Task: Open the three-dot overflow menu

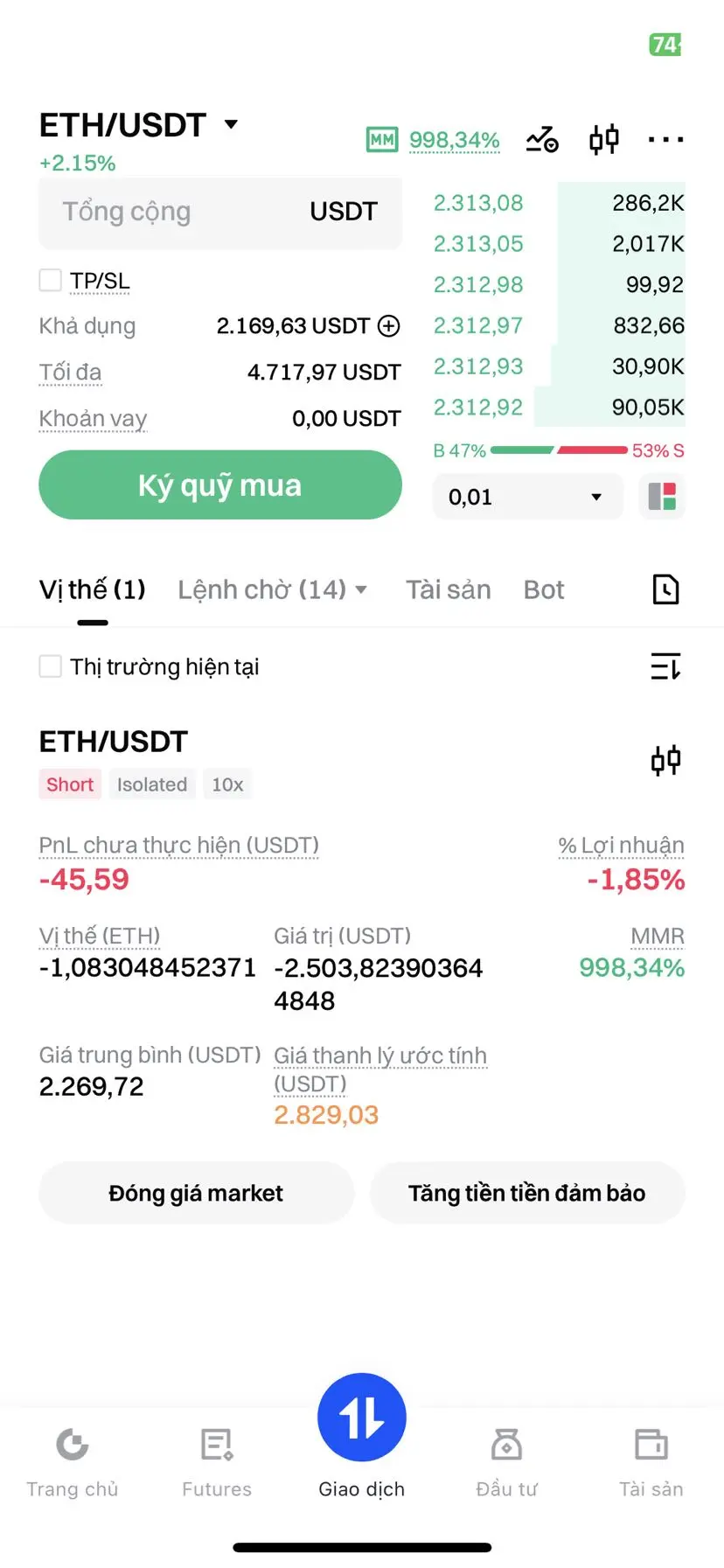Action: click(665, 139)
